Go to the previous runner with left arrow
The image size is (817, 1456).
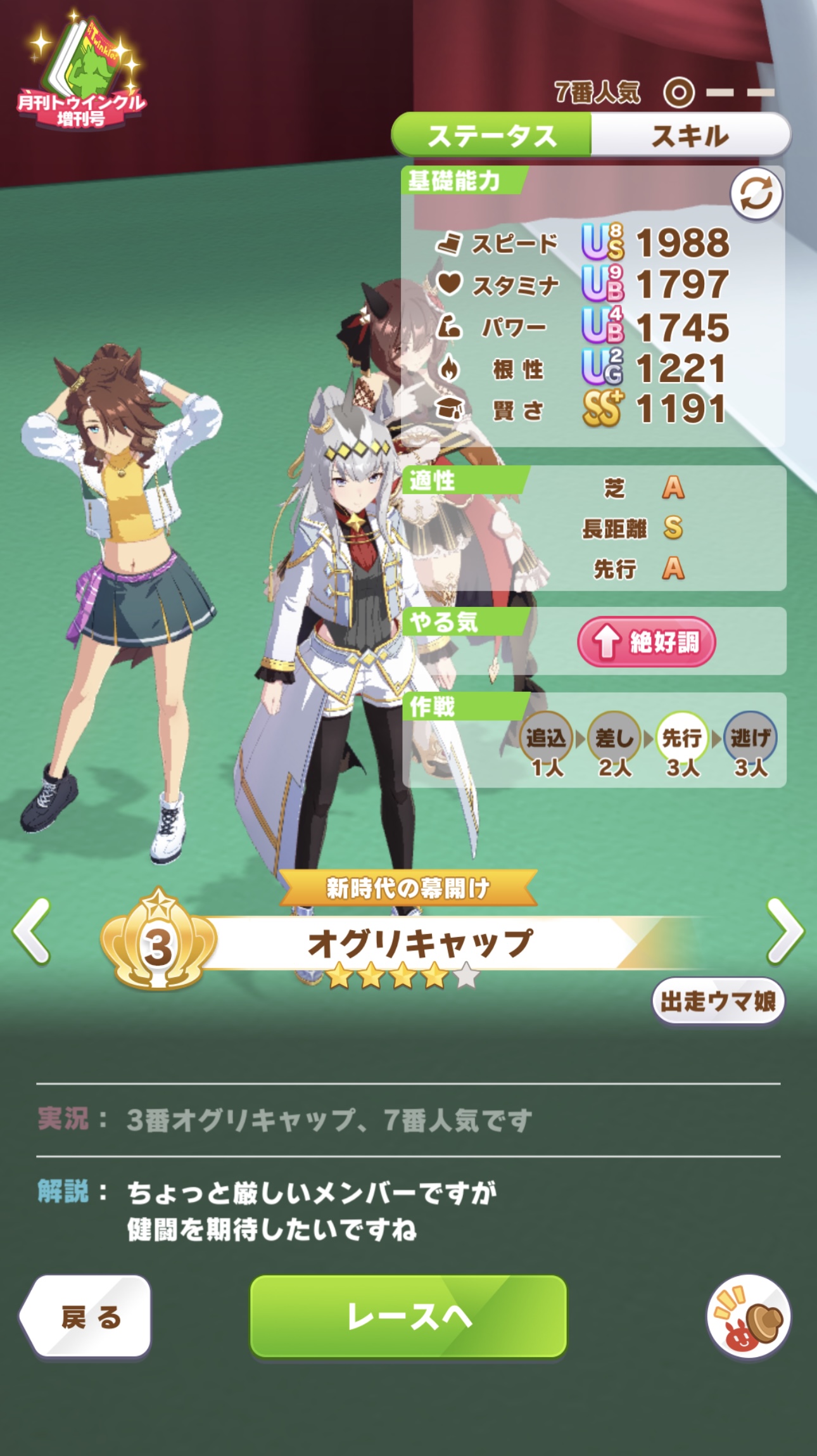point(32,931)
